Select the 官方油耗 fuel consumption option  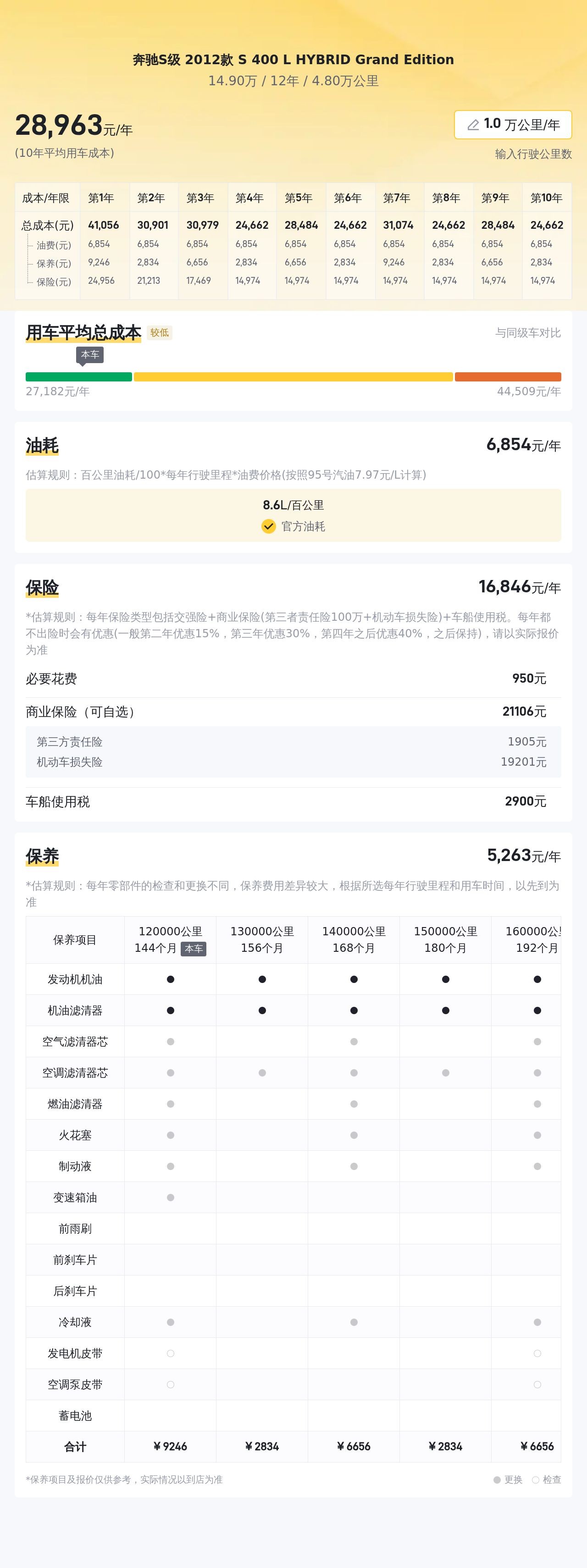(x=293, y=526)
